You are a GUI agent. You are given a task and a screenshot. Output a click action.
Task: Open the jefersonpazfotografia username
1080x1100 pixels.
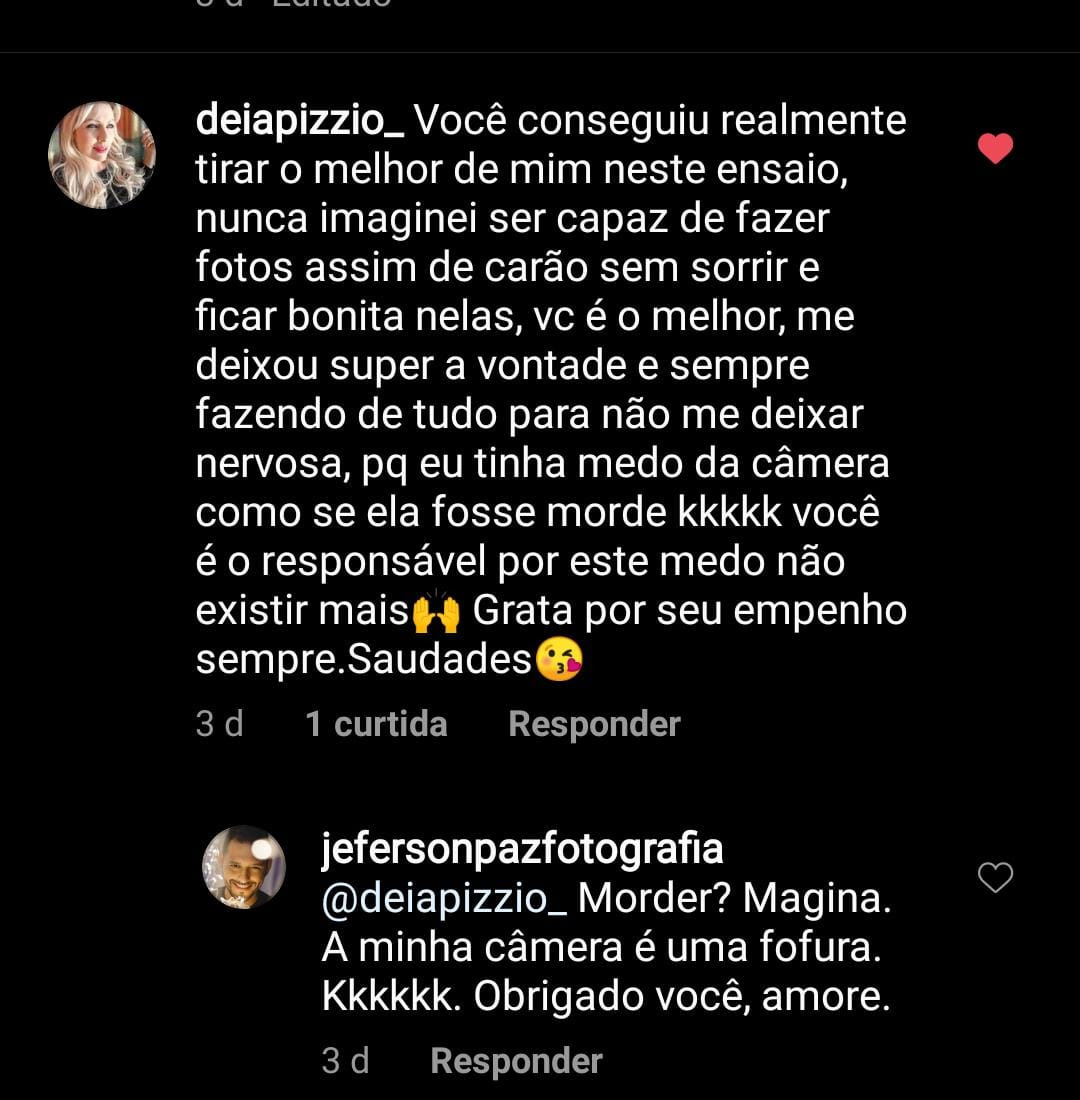point(522,849)
